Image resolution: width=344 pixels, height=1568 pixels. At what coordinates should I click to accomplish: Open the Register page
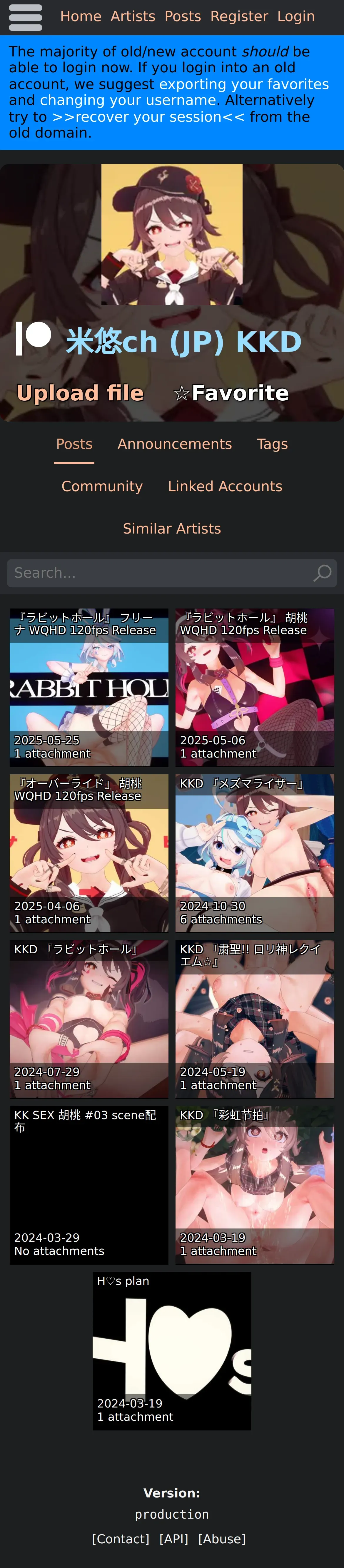[239, 16]
